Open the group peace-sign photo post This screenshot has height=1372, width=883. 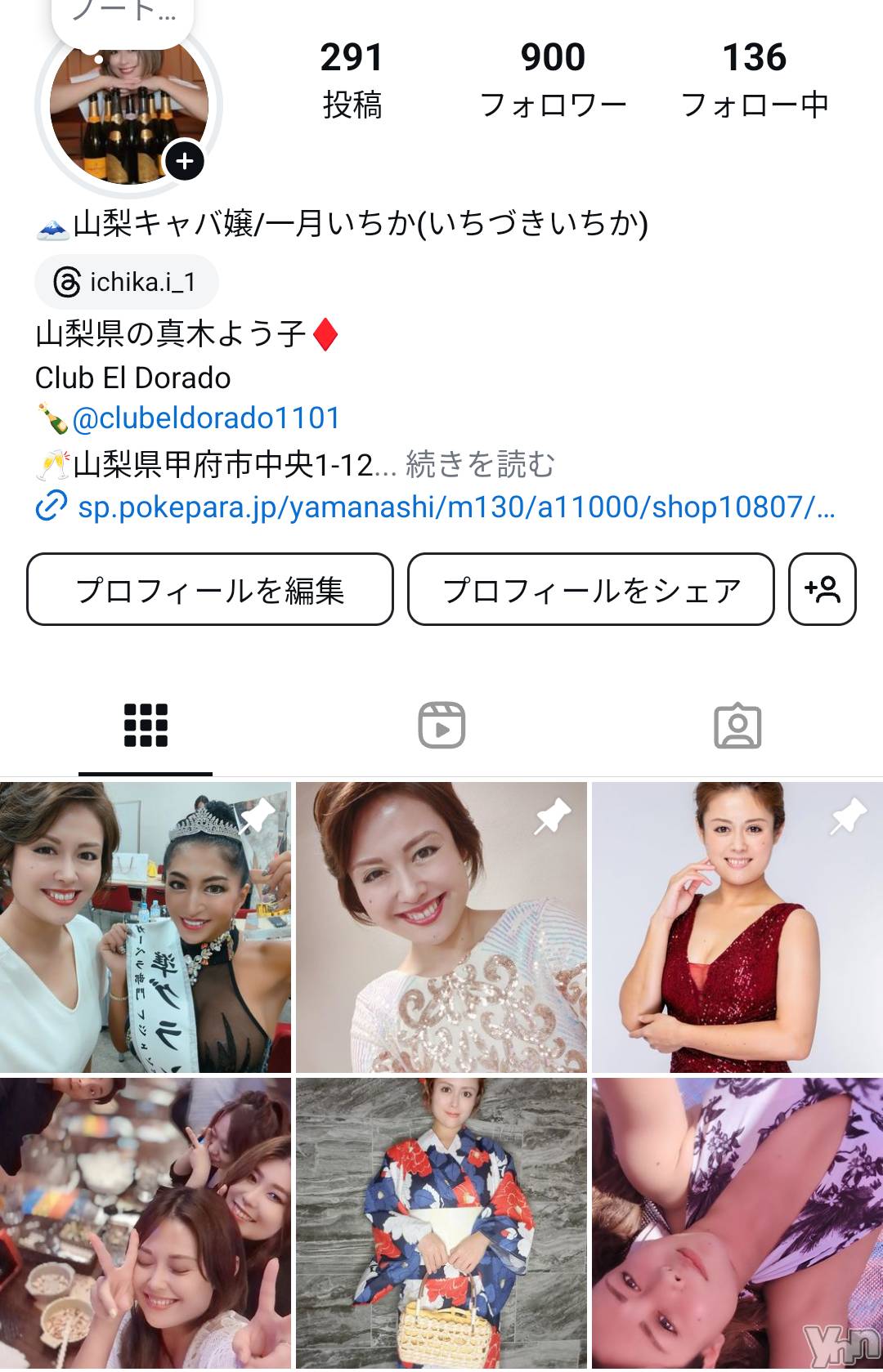146,1222
